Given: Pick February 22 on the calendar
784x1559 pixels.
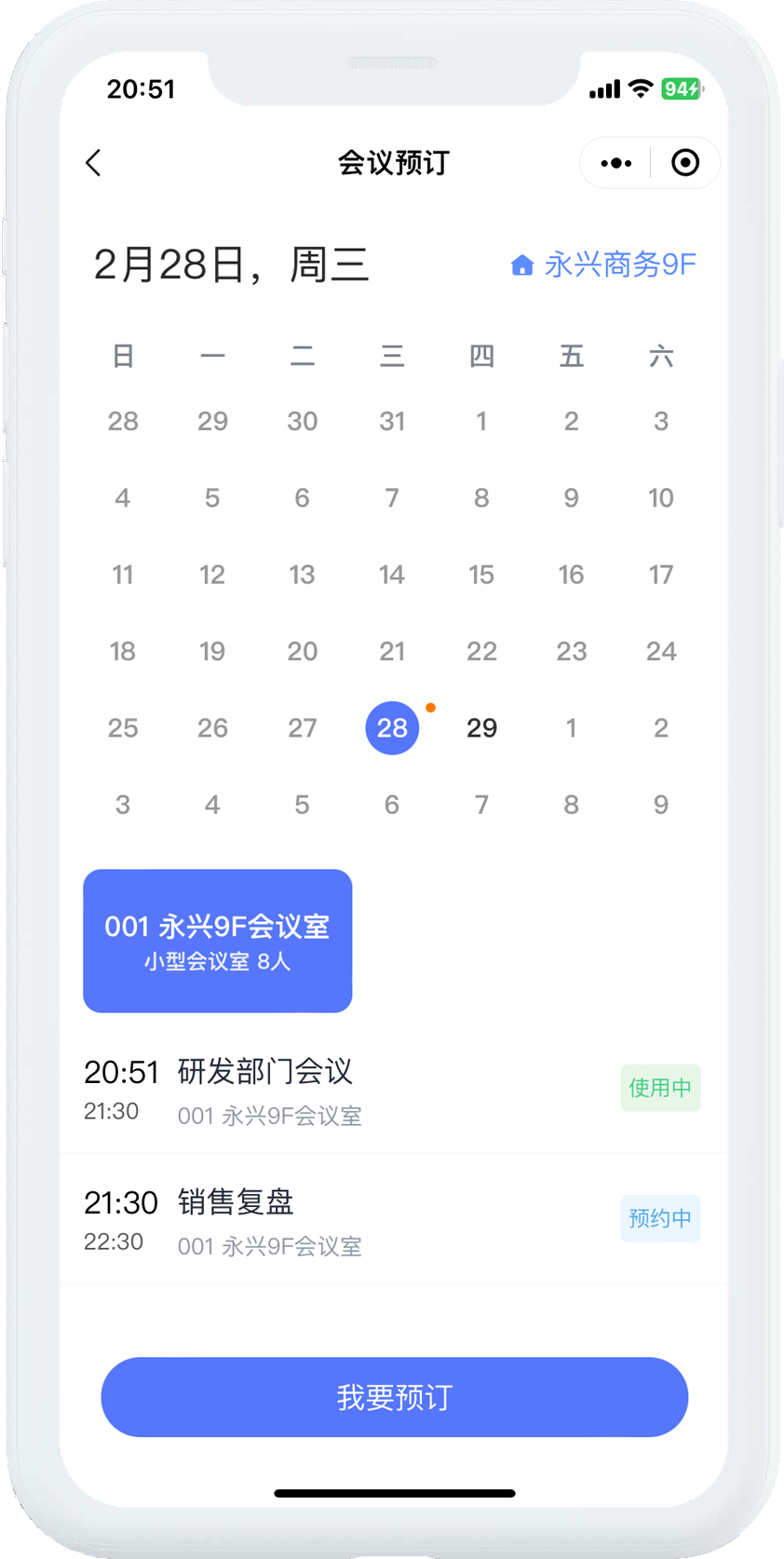Looking at the screenshot, I should [481, 651].
